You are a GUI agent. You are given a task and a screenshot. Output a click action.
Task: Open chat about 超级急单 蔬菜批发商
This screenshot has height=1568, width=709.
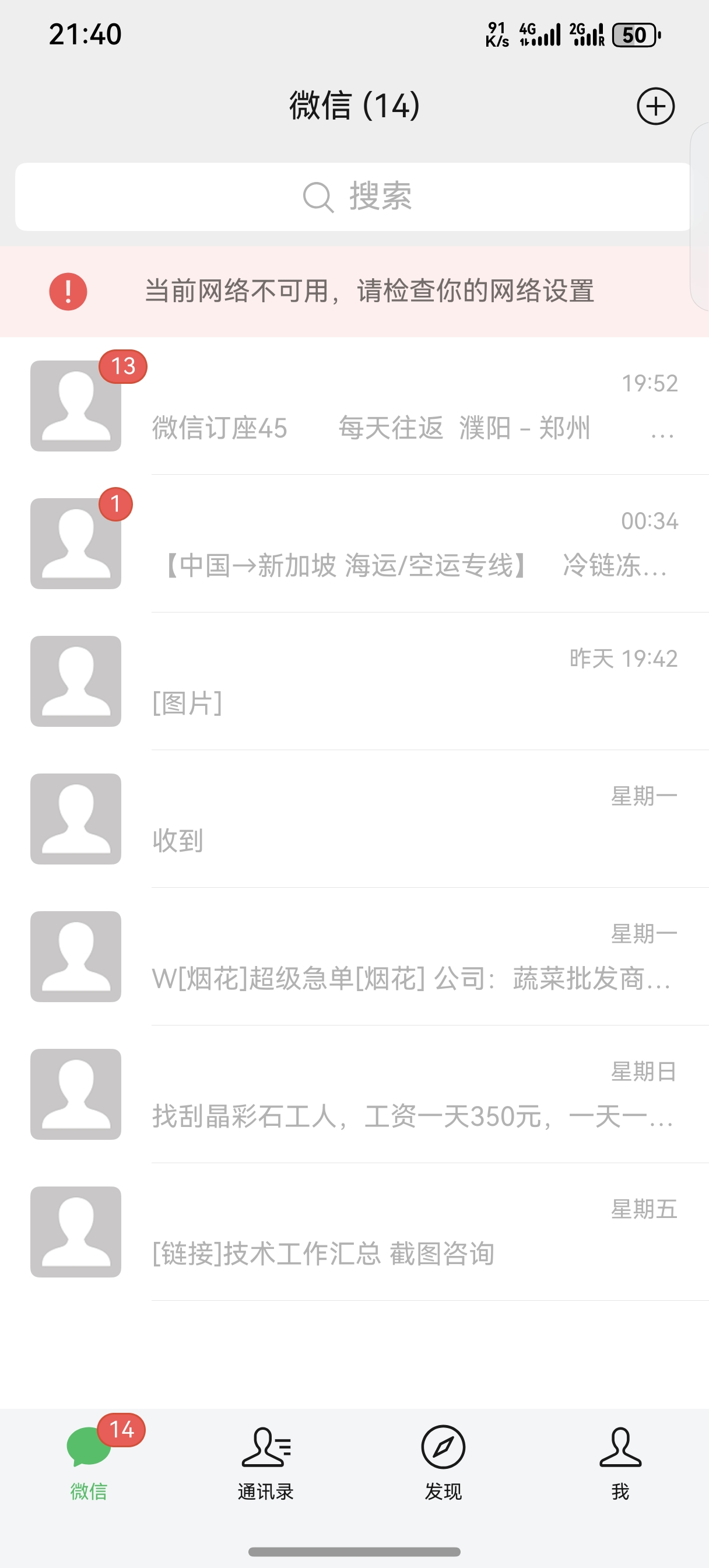tap(389, 956)
